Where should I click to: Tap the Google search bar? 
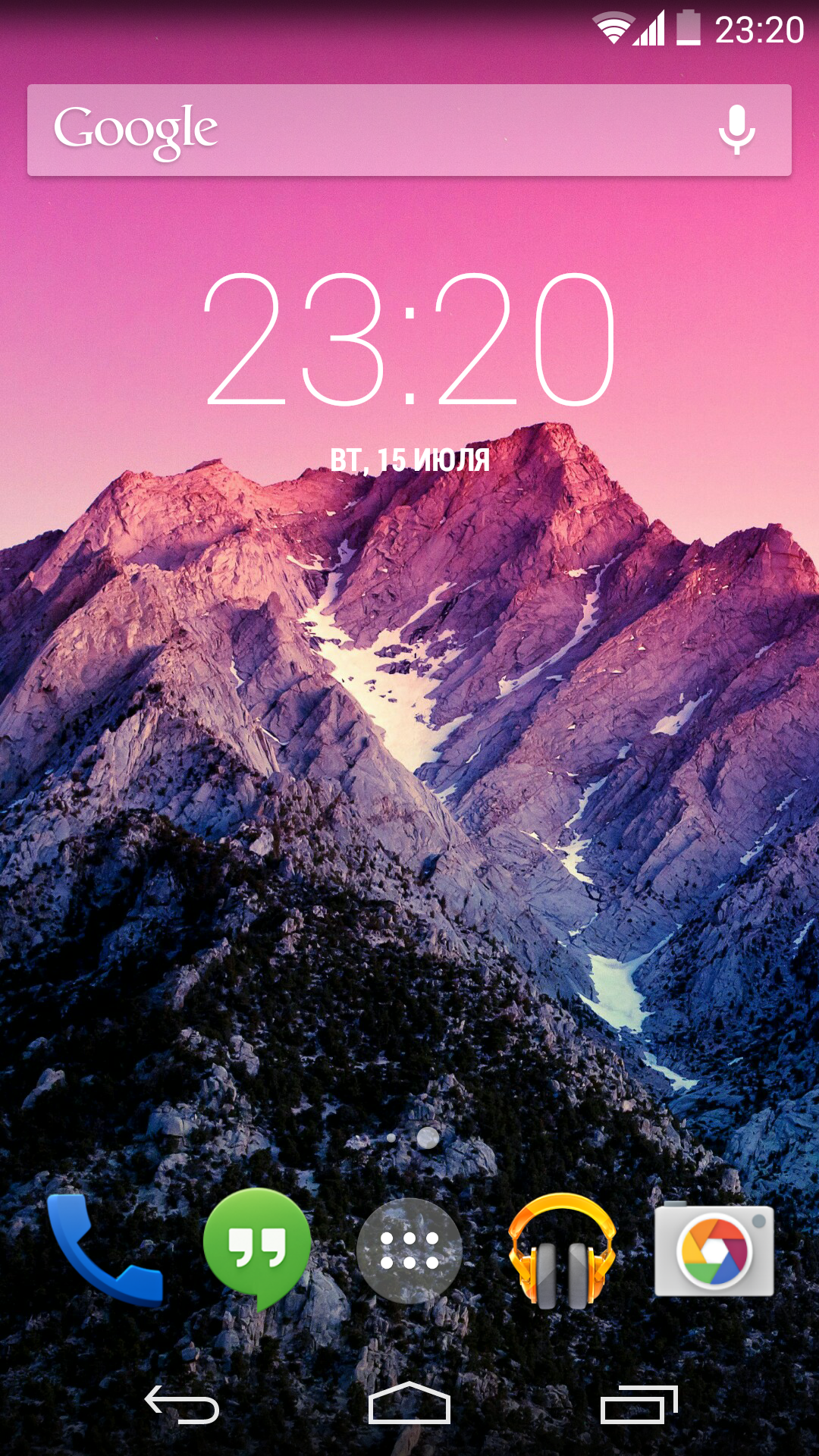379,130
